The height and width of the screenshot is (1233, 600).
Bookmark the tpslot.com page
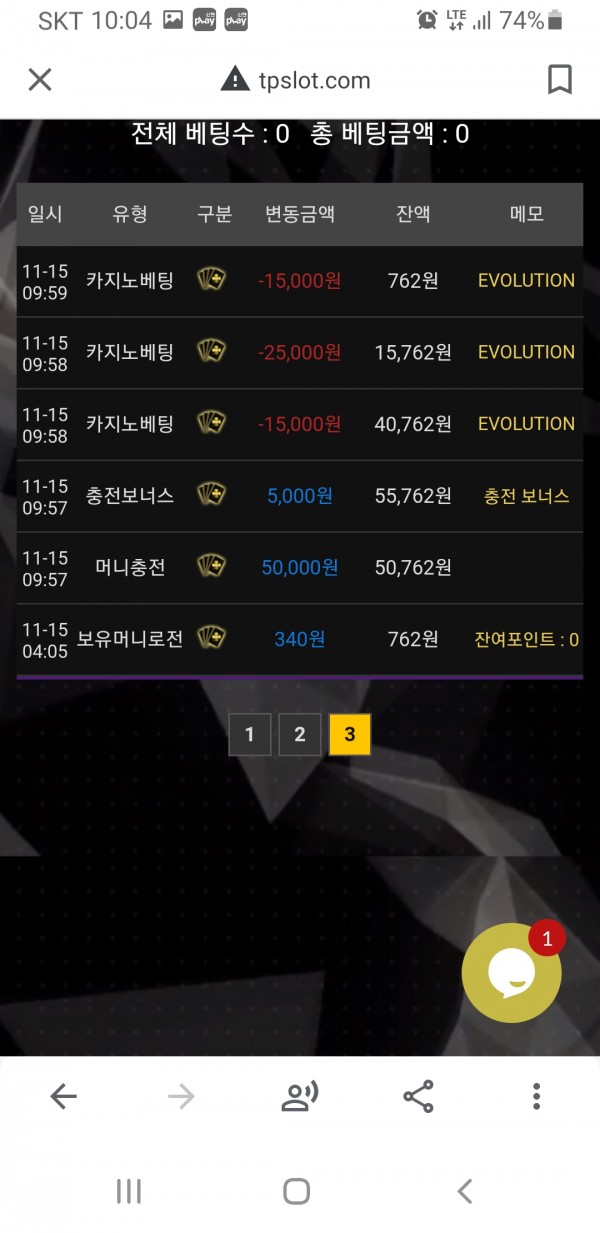(560, 80)
